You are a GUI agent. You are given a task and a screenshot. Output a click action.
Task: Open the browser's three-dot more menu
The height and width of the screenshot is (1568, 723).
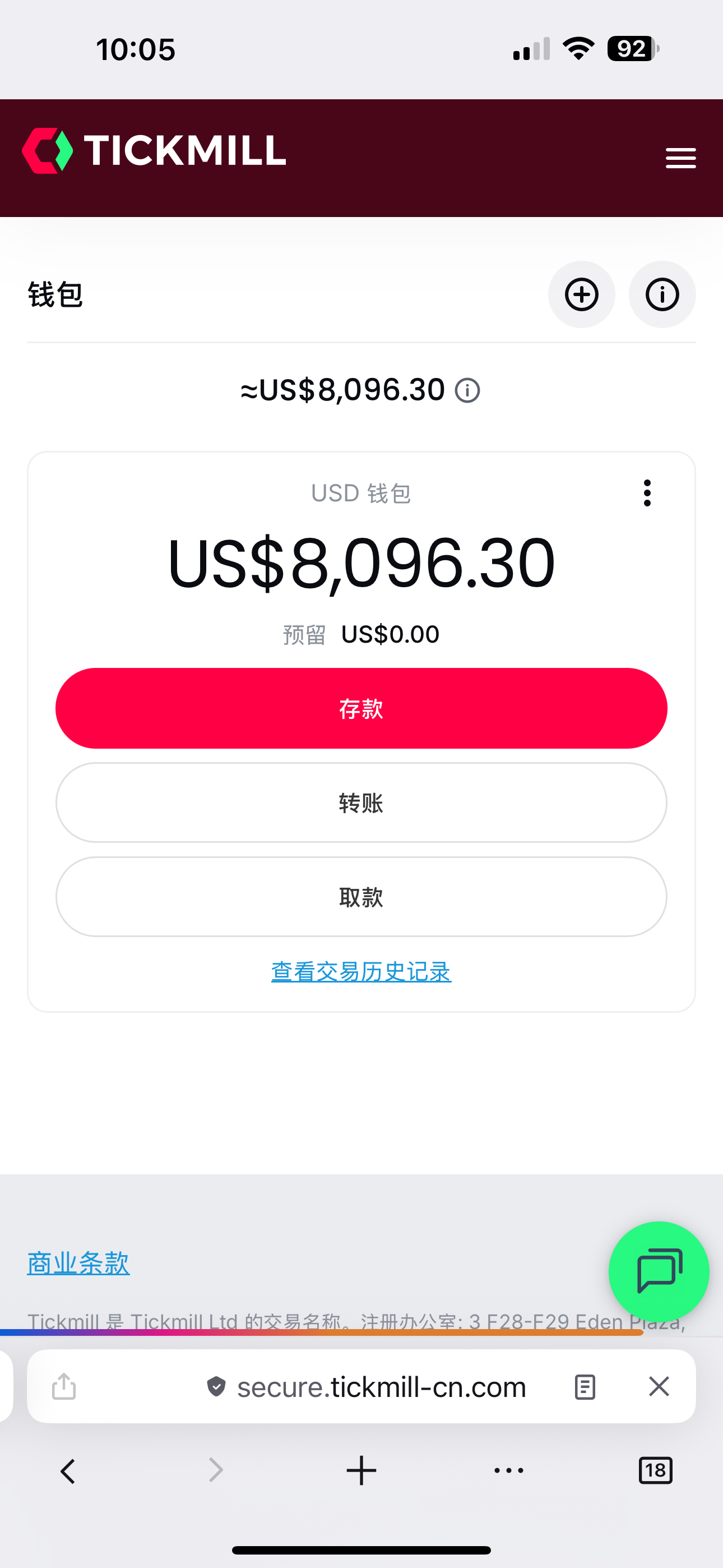pos(509,1470)
